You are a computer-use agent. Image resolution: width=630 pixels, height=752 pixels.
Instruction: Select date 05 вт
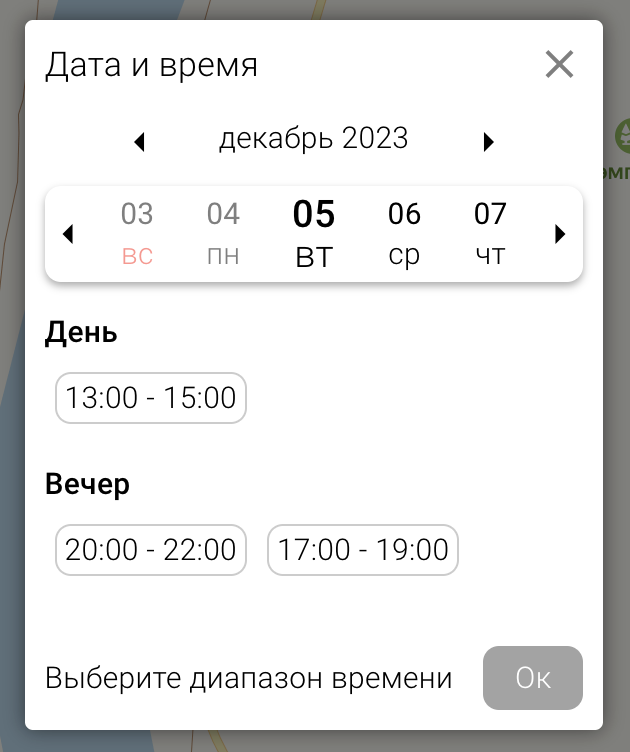point(313,233)
